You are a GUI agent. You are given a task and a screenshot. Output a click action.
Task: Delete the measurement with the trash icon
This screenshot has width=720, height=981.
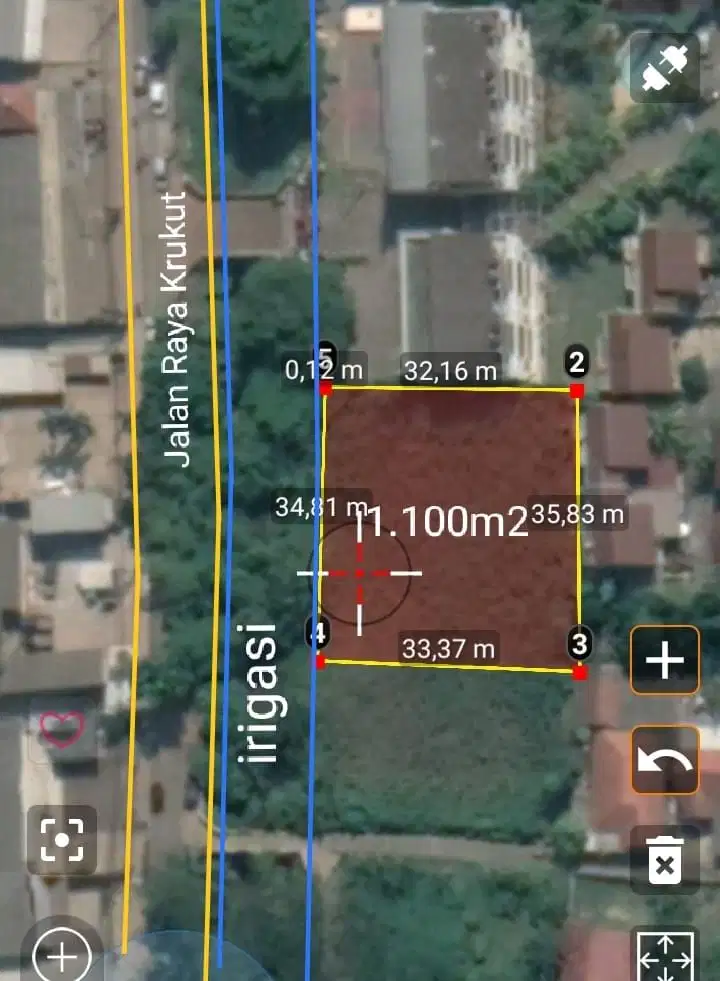[663, 860]
